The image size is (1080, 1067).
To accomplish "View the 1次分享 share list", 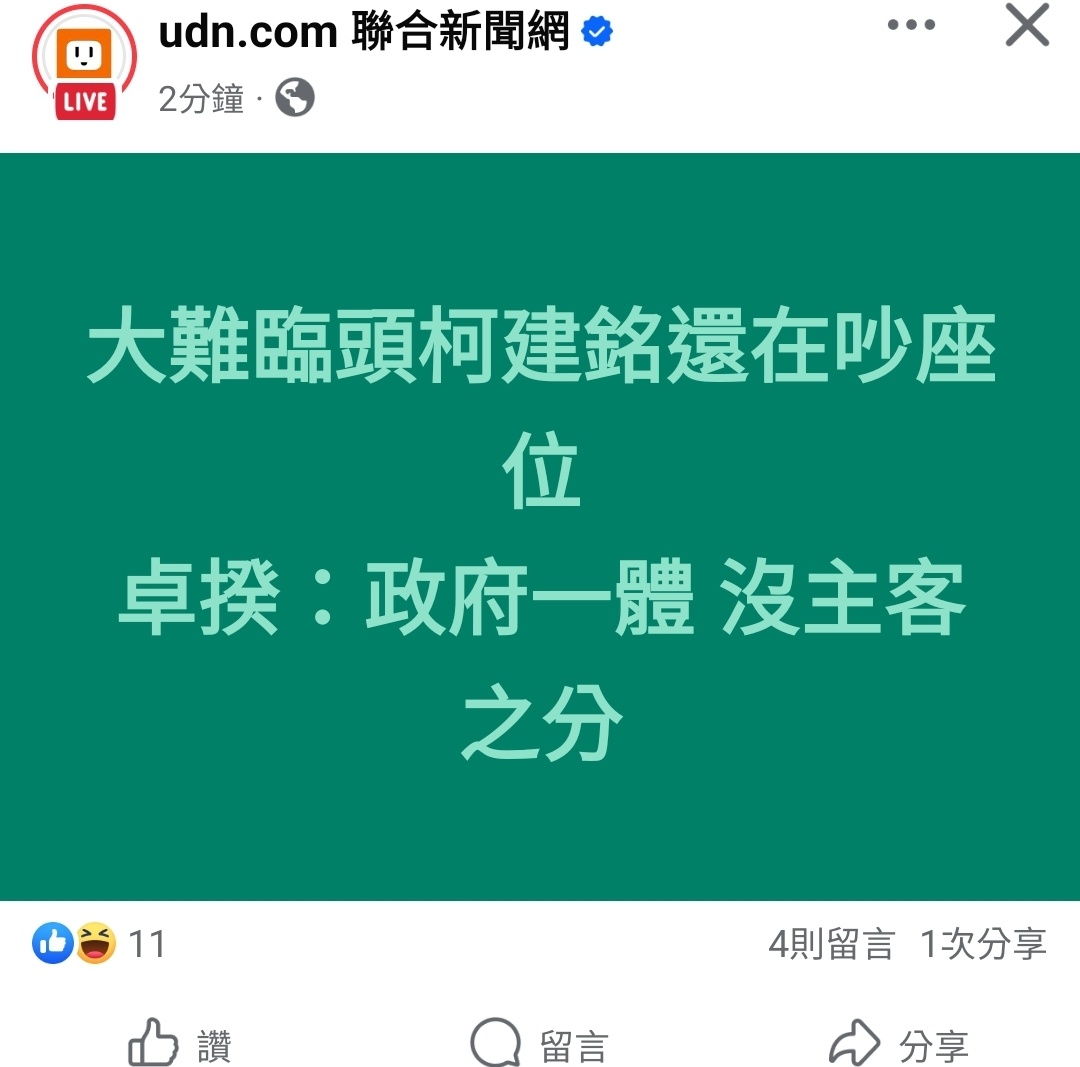I will (983, 944).
